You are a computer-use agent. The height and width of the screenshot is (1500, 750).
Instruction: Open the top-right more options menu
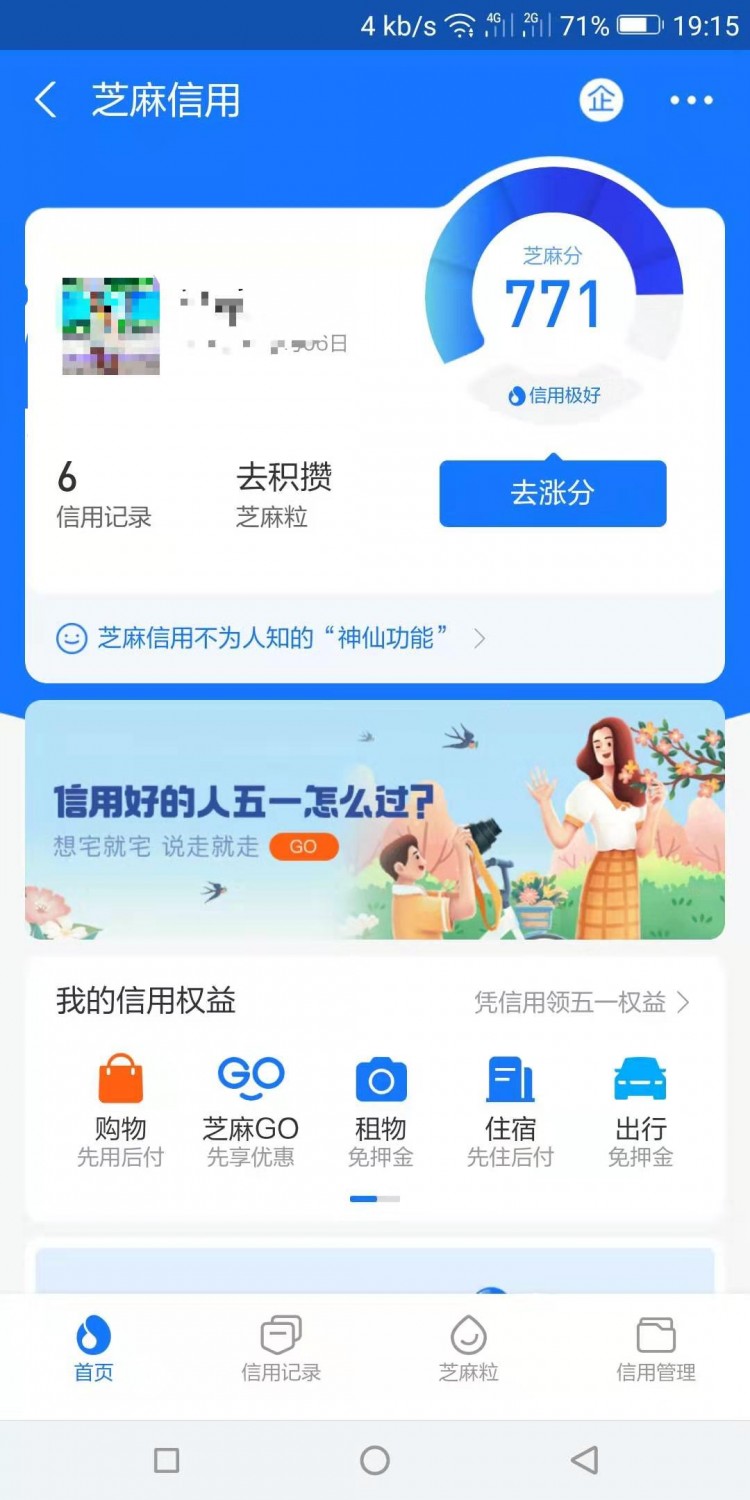(x=690, y=100)
